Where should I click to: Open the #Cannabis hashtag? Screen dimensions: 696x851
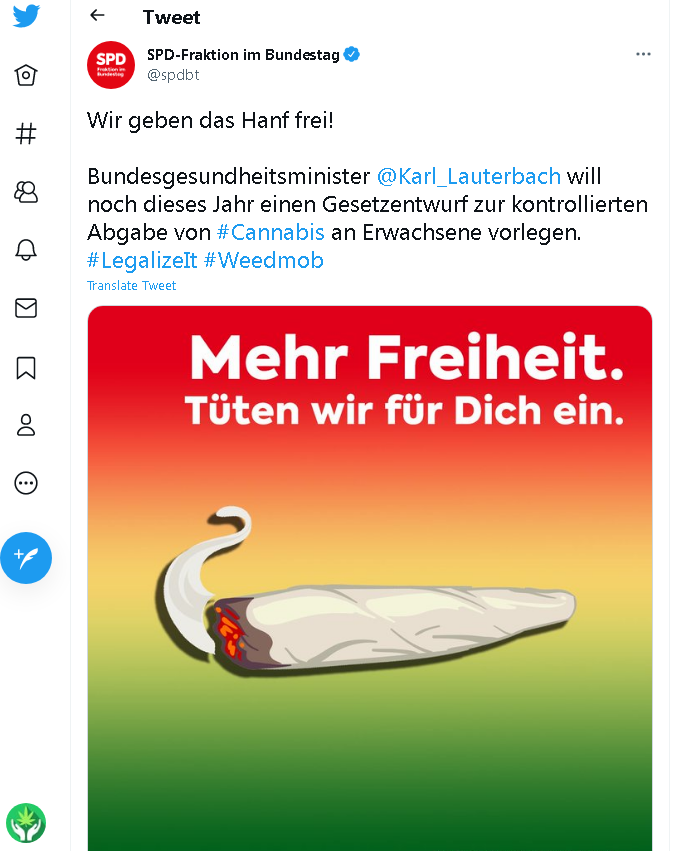coord(271,233)
